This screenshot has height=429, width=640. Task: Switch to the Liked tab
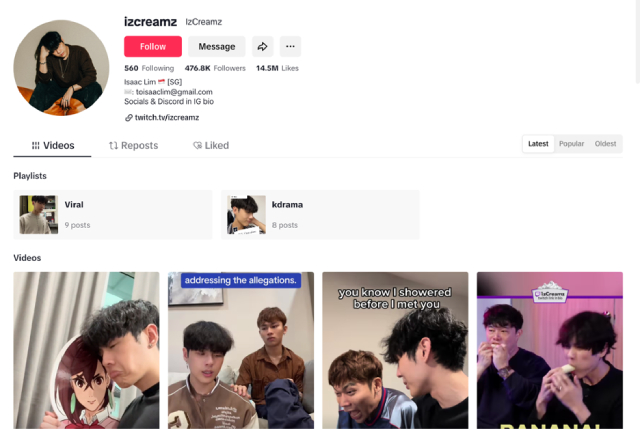click(x=211, y=145)
